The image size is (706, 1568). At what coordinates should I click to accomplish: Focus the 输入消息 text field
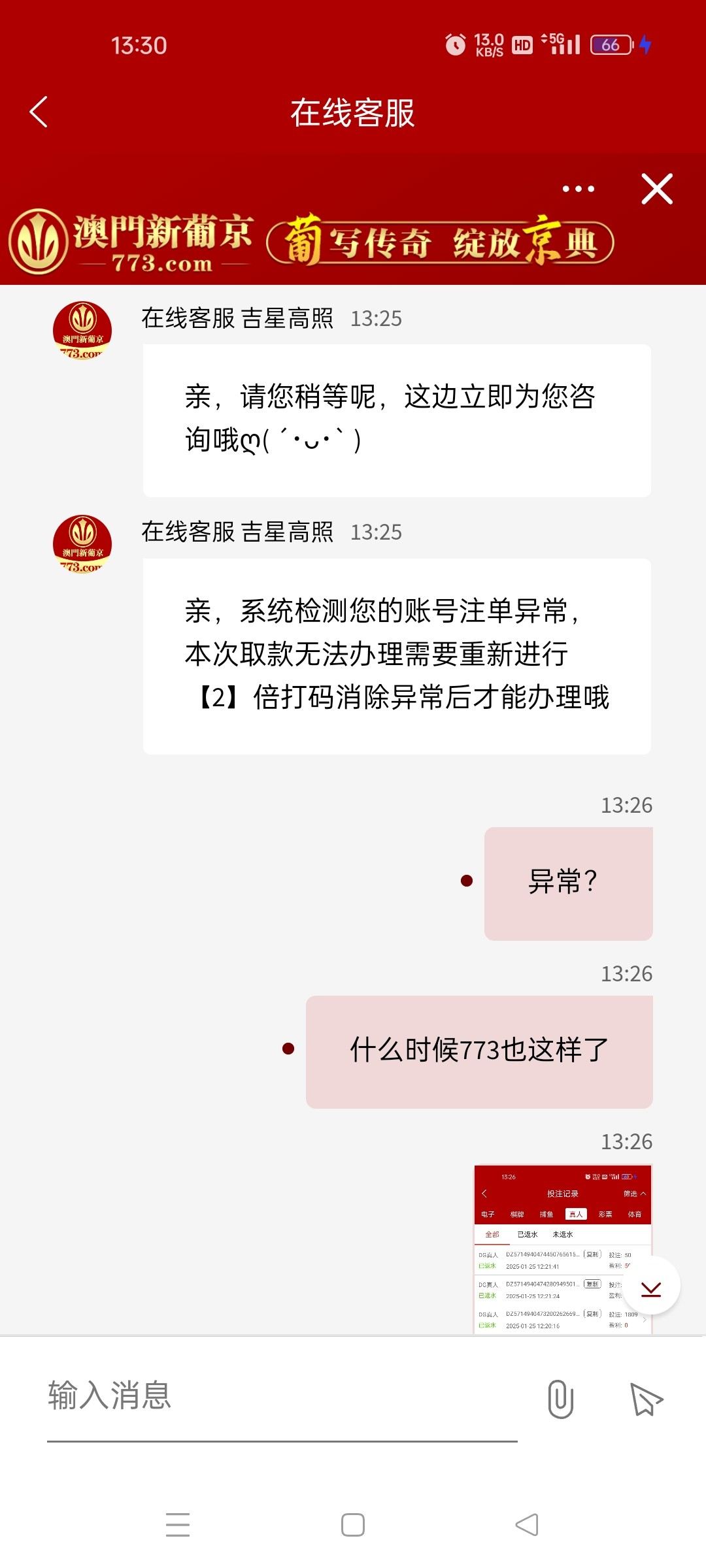coord(281,1397)
